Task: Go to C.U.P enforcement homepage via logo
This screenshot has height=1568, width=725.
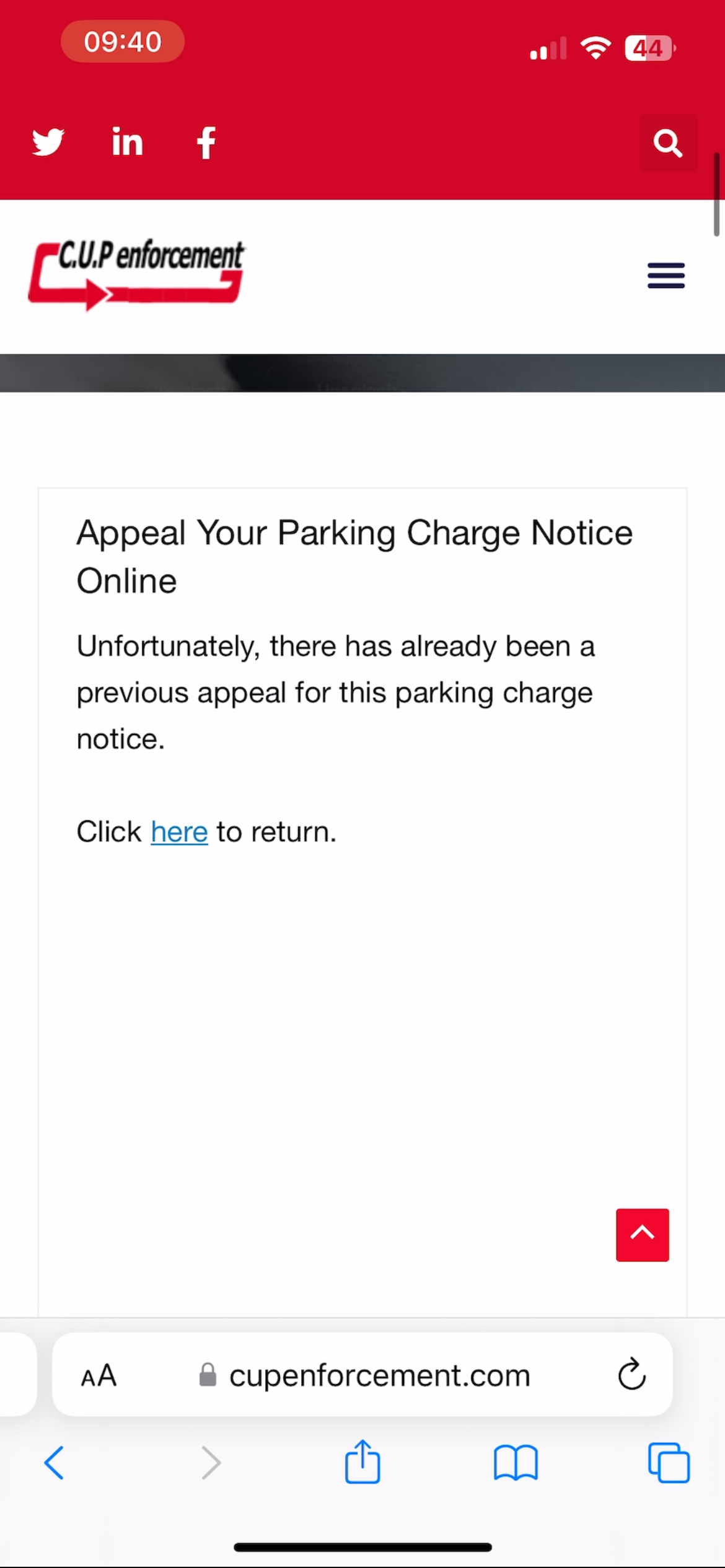Action: (137, 274)
